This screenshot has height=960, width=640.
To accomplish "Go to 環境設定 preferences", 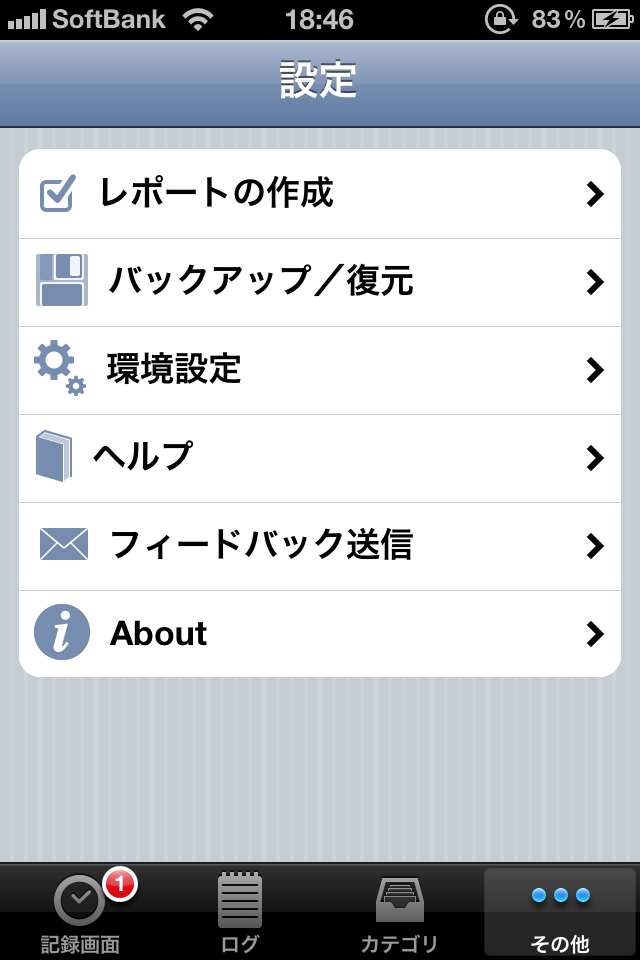I will pyautogui.click(x=320, y=370).
